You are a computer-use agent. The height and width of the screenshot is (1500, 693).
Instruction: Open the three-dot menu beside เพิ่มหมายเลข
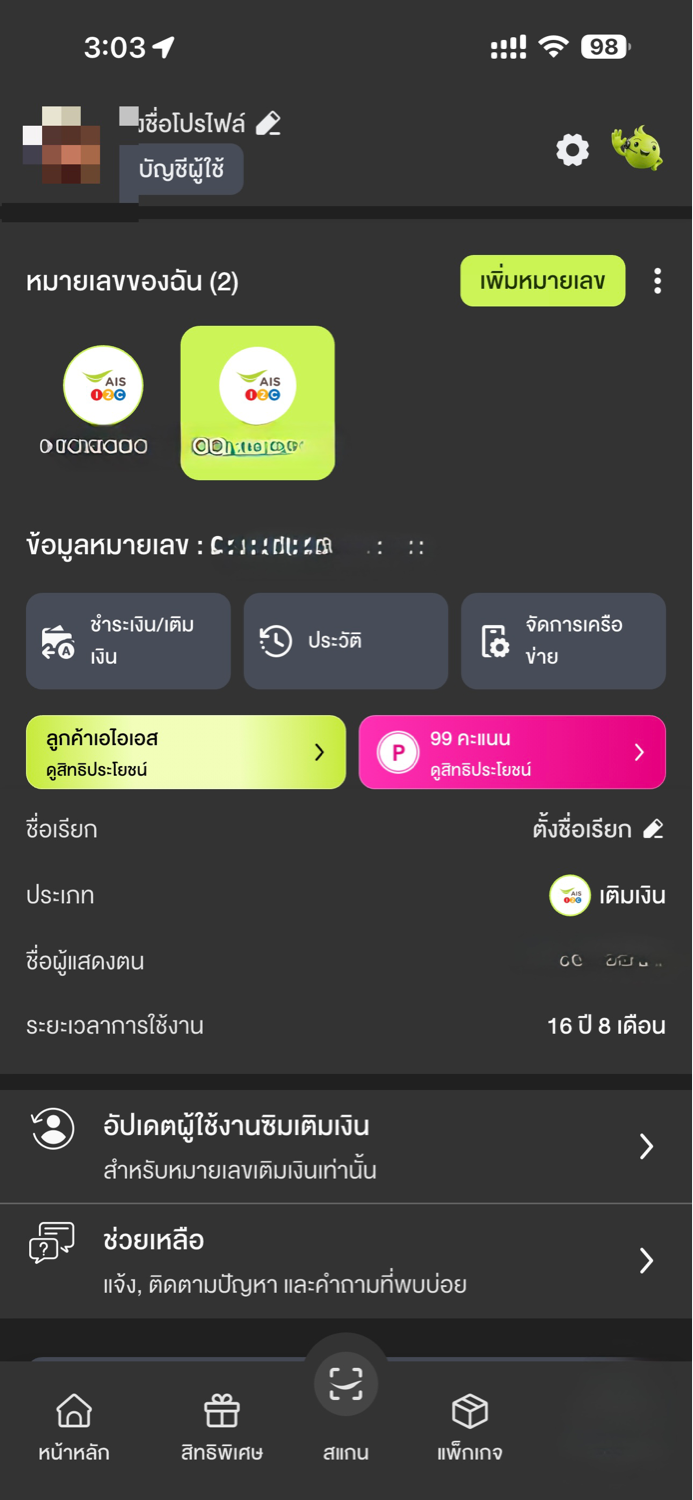click(x=657, y=281)
